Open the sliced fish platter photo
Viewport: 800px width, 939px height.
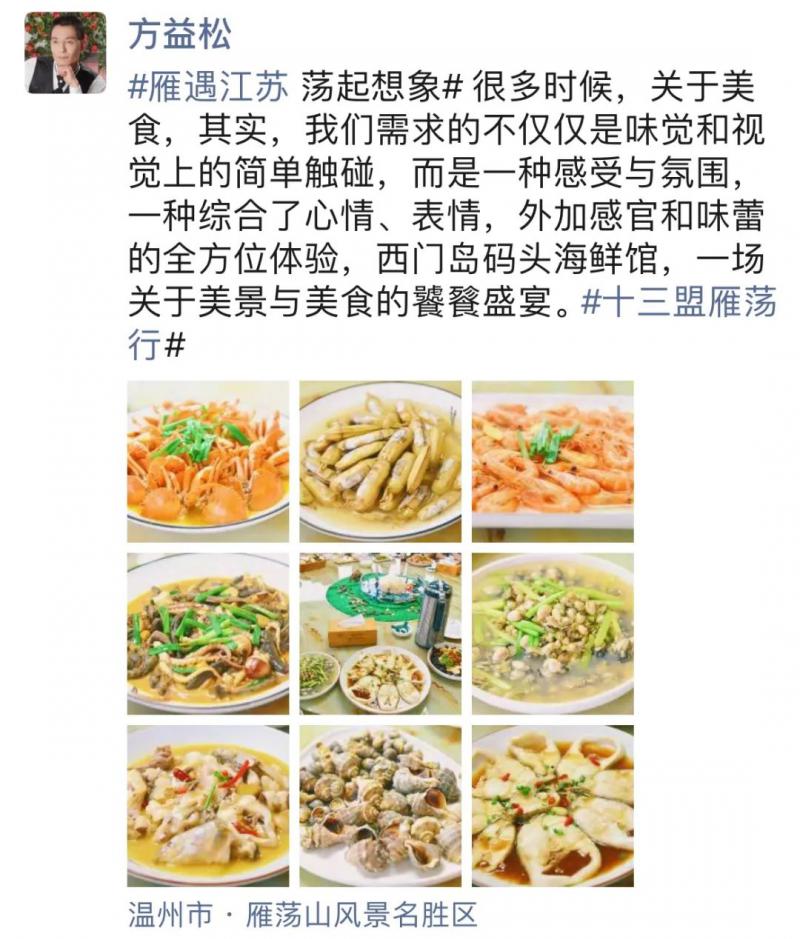tap(552, 806)
